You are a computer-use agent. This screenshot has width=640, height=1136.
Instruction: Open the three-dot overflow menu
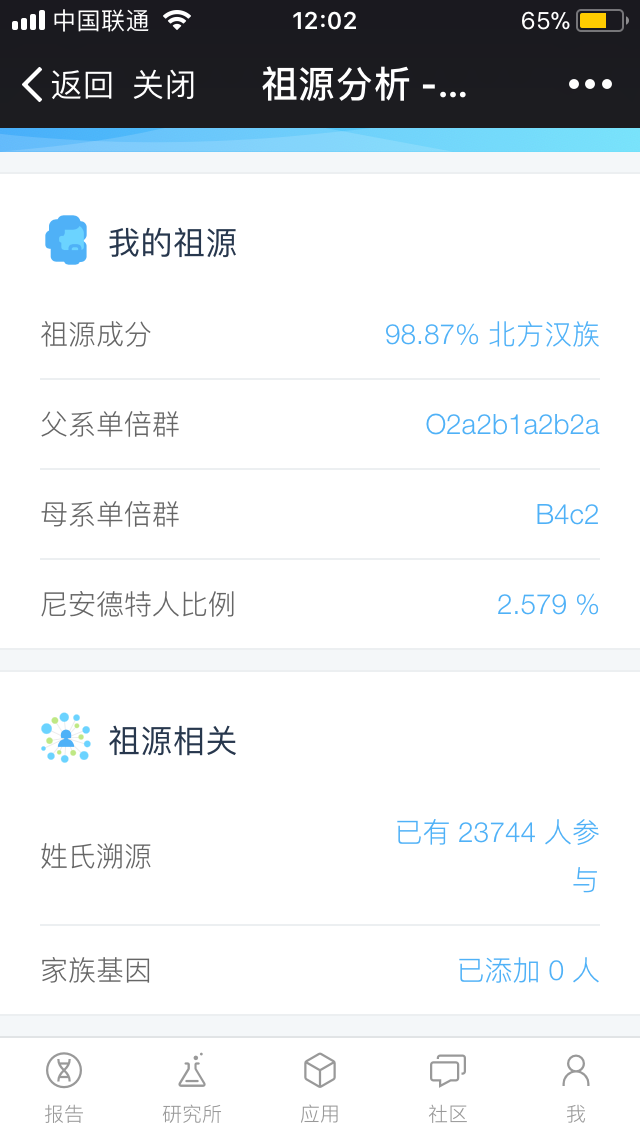pos(590,85)
